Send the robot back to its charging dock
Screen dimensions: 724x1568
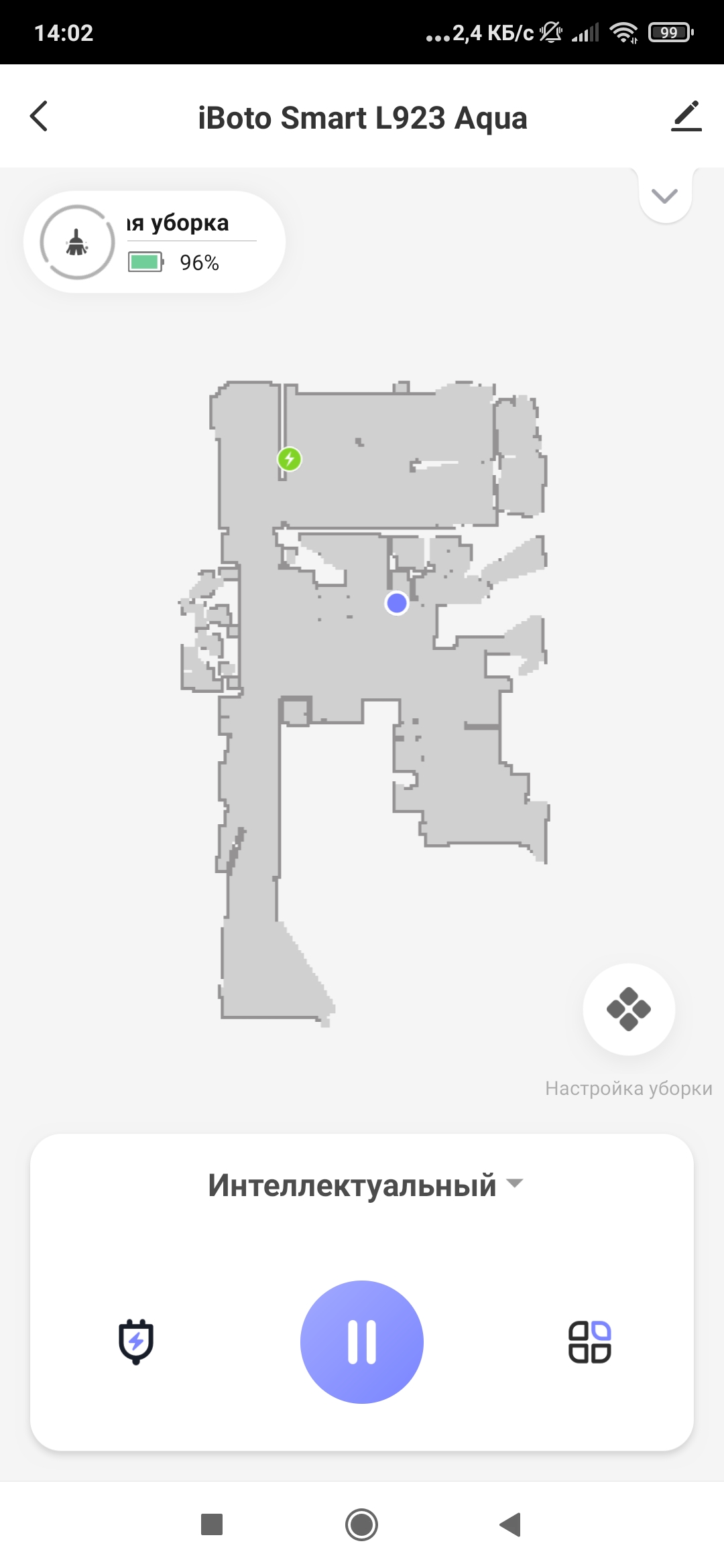point(136,1342)
